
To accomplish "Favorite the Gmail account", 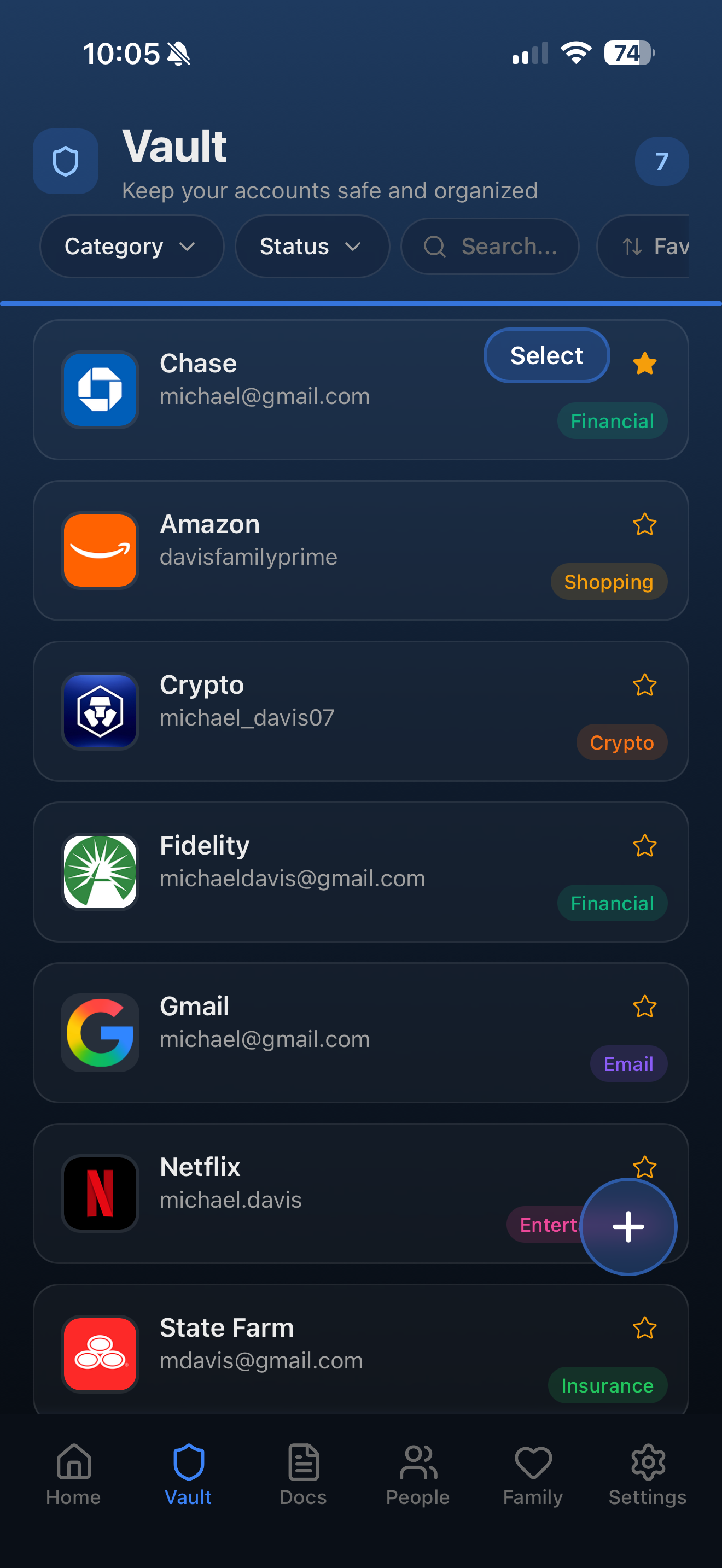I will pos(644,1007).
